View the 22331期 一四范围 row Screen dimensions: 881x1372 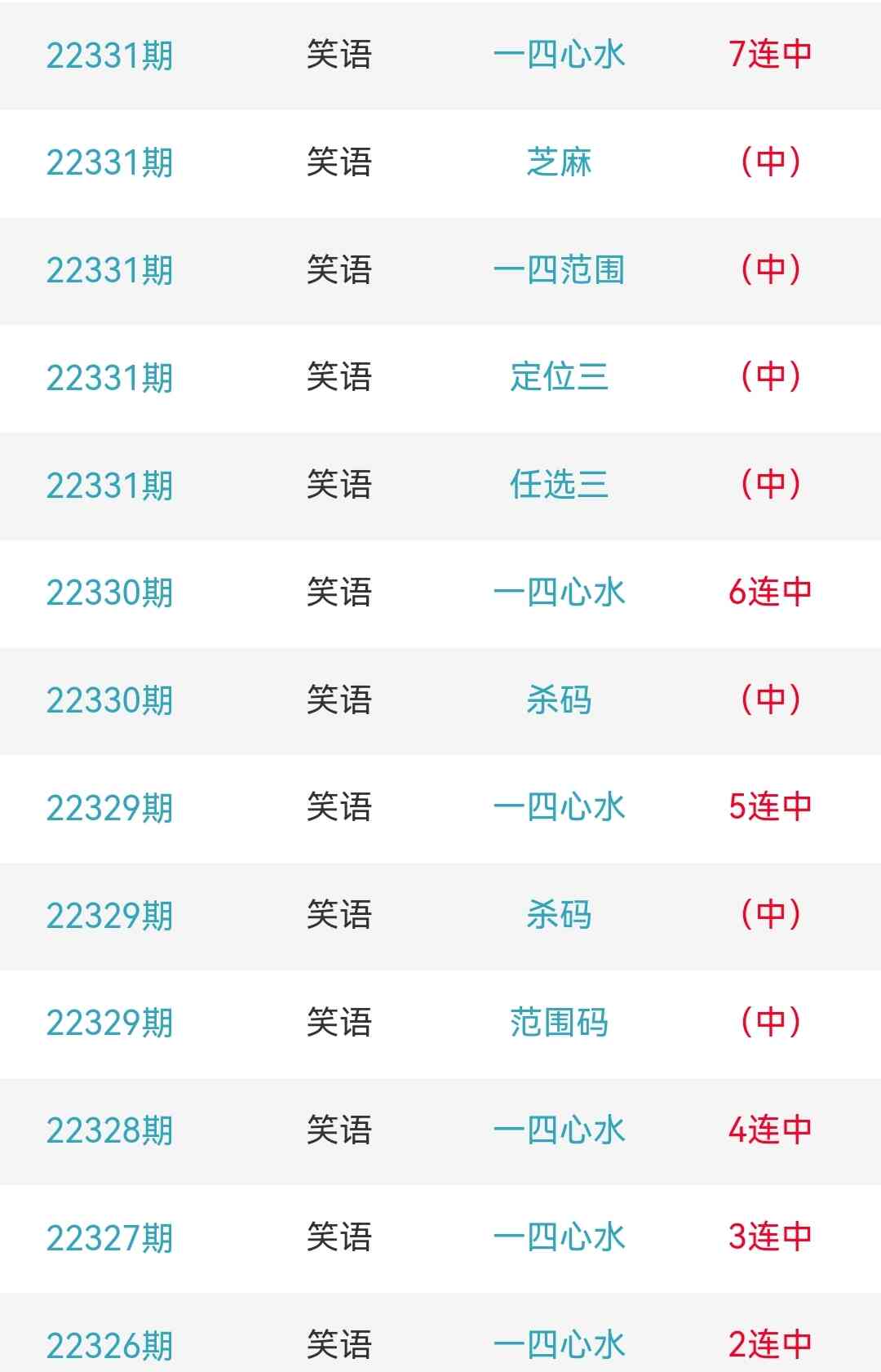[559, 270]
